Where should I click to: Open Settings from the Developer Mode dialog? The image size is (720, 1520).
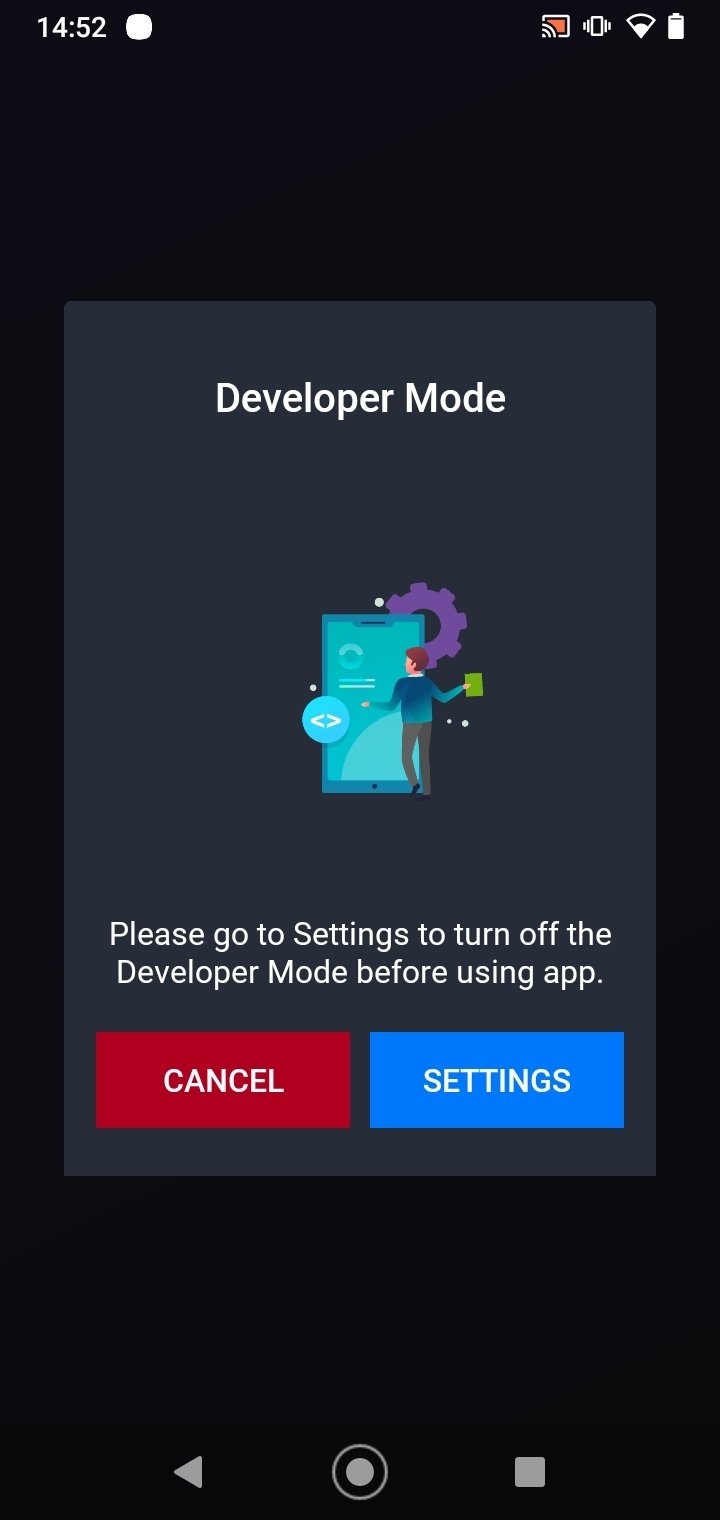click(497, 1080)
